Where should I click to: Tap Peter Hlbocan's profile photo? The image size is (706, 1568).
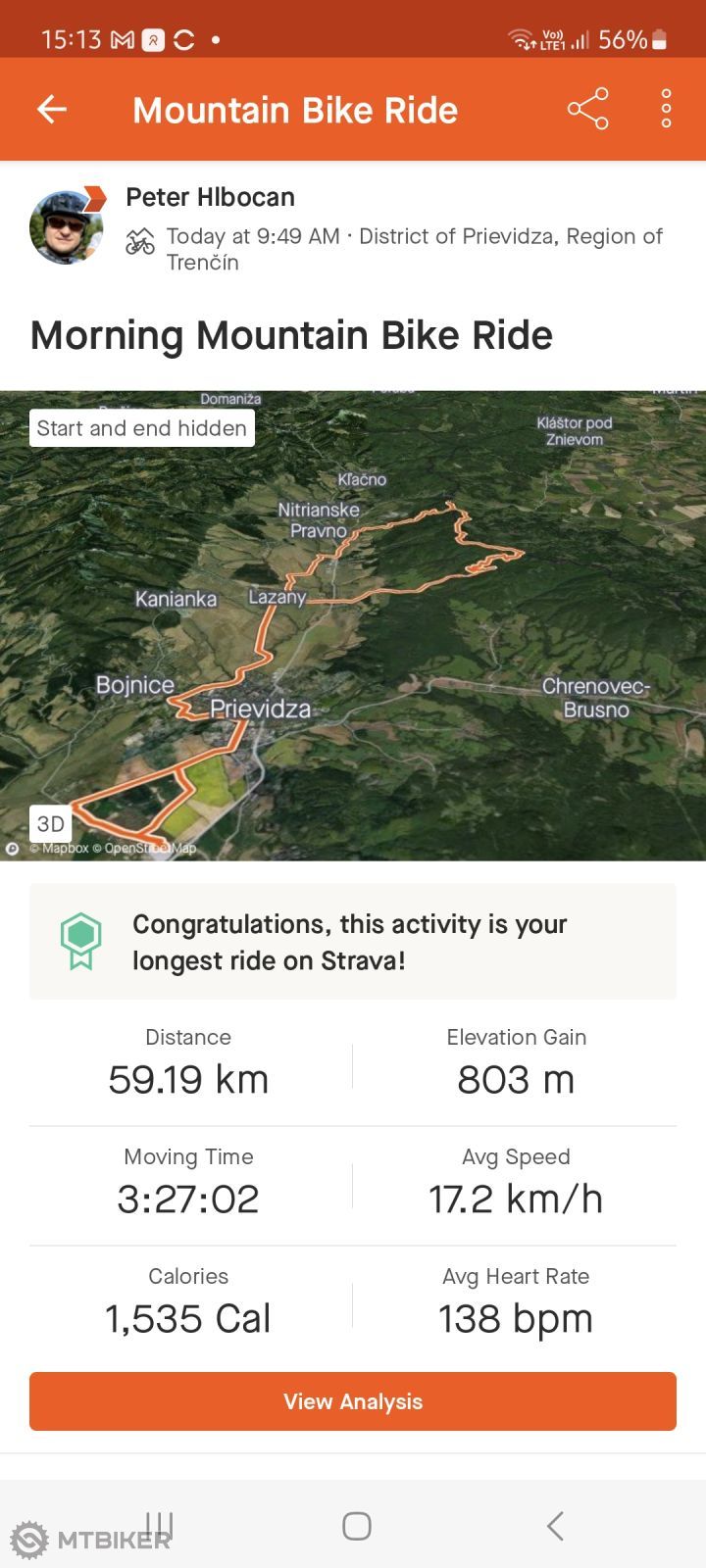66,226
